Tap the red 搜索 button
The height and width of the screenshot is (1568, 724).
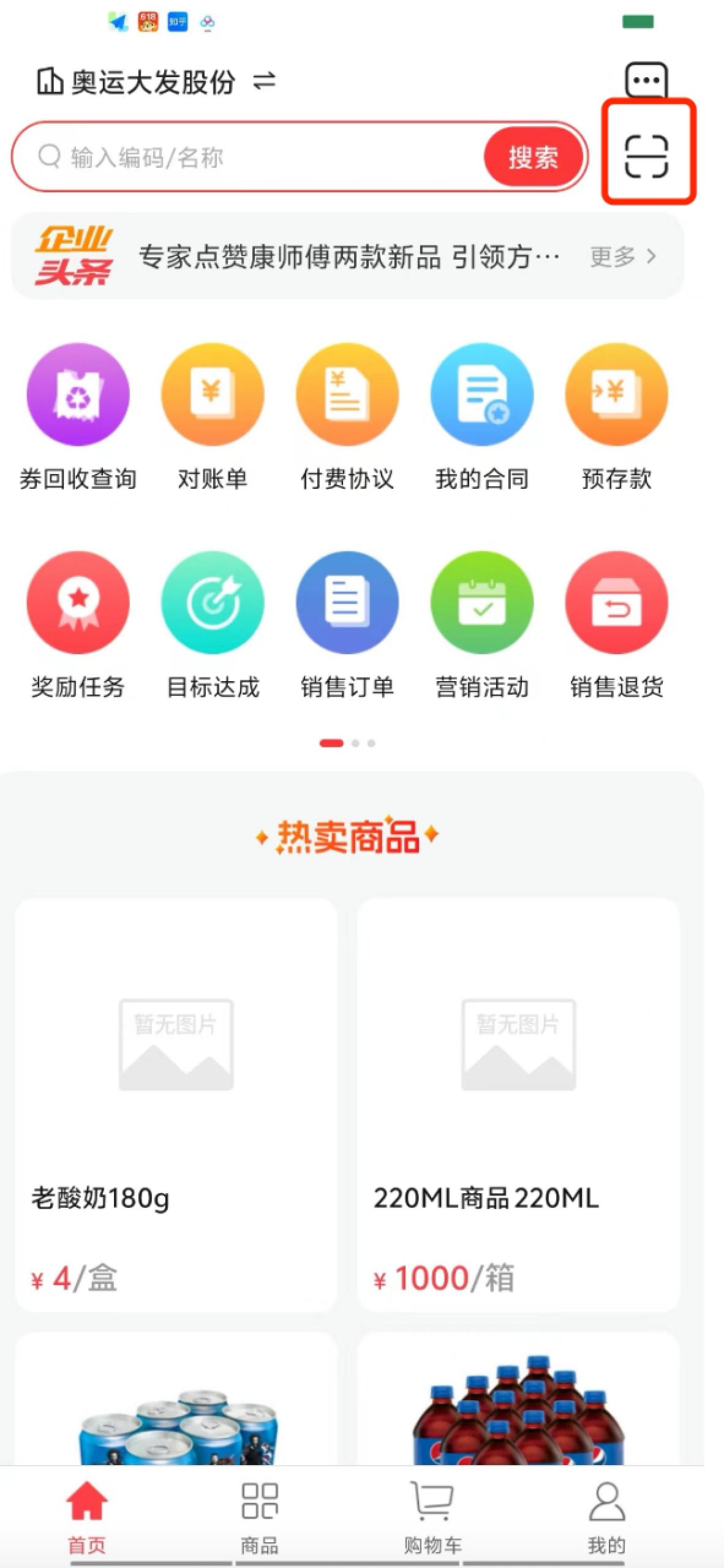pyautogui.click(x=533, y=157)
